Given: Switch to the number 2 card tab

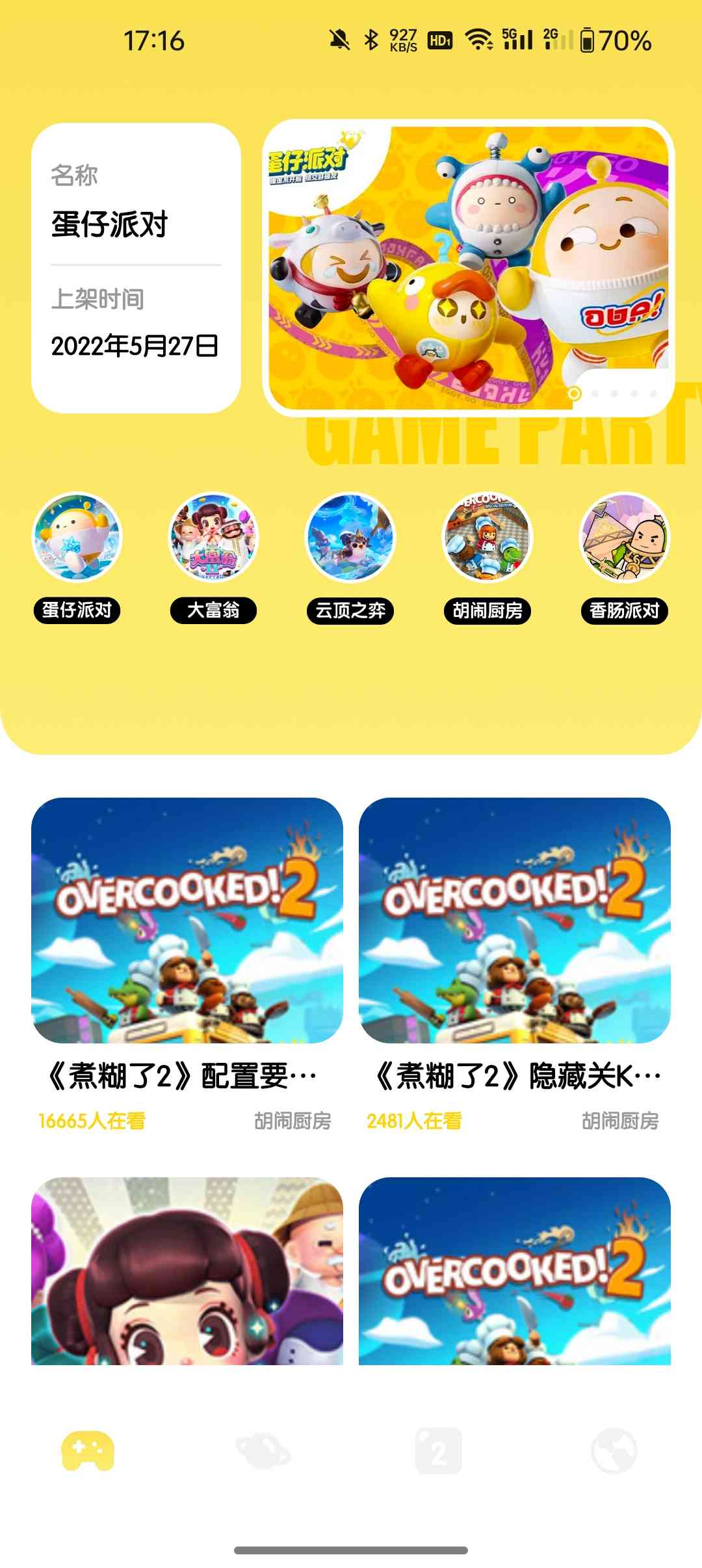Looking at the screenshot, I should (x=439, y=1450).
